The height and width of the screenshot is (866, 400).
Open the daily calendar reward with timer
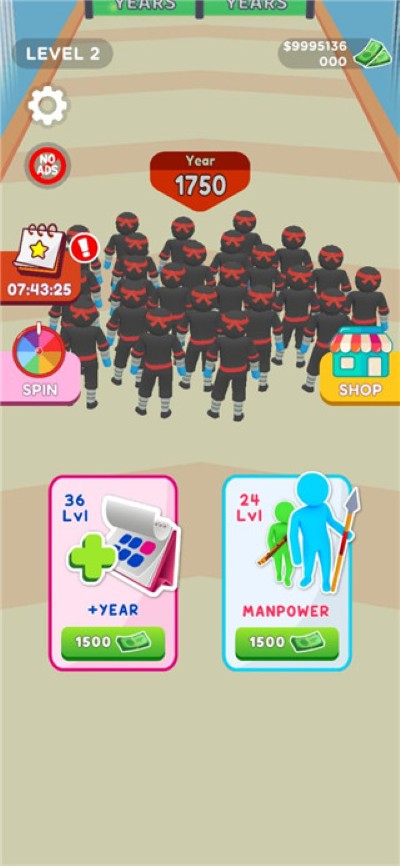(x=41, y=265)
